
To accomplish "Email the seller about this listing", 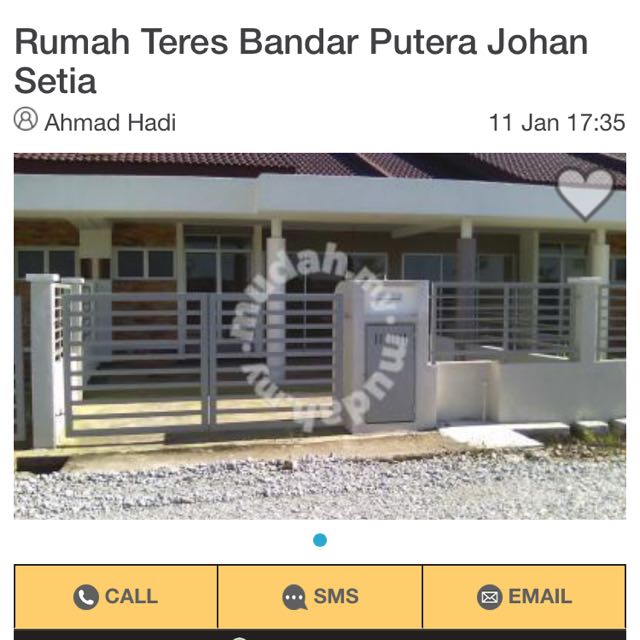I will coord(525,597).
